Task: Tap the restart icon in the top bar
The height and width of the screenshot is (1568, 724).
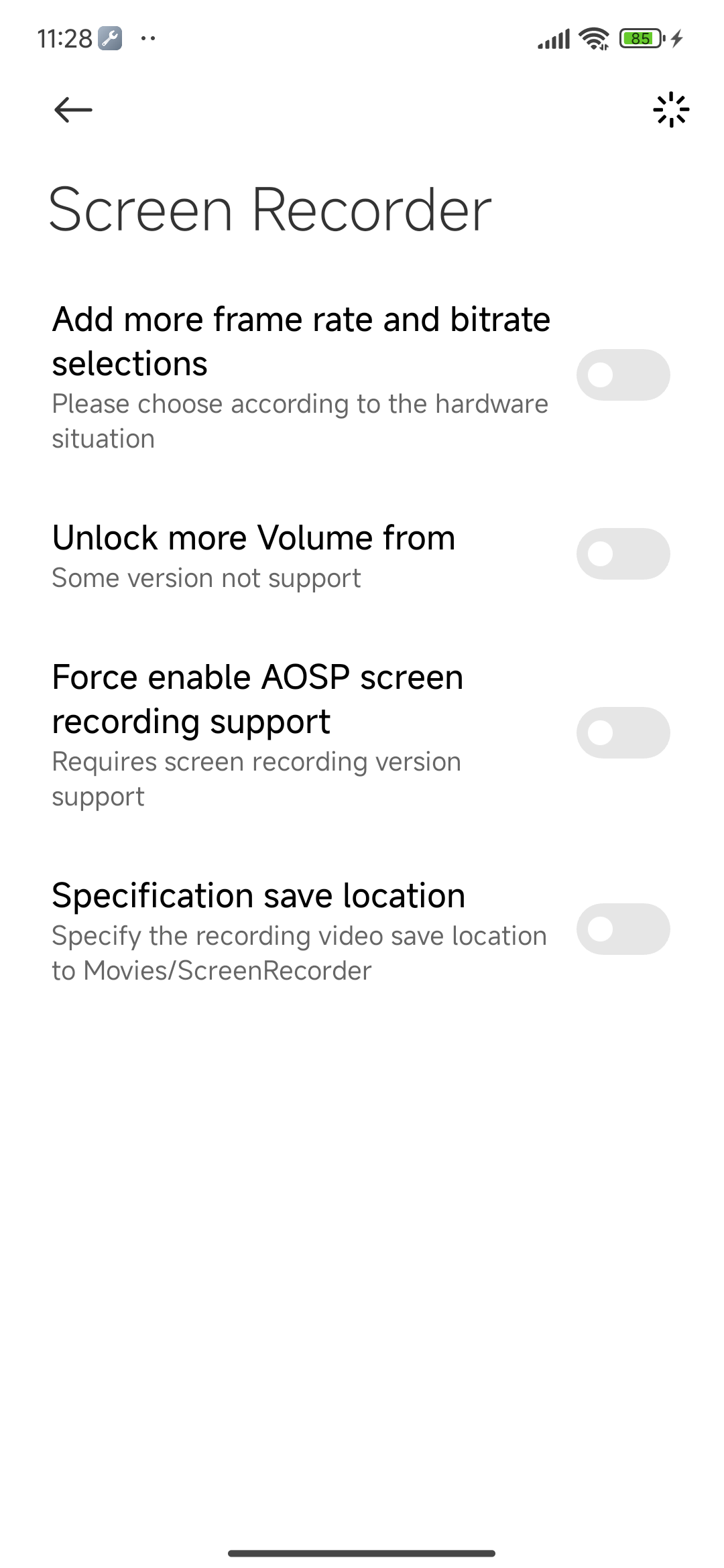Action: [x=671, y=110]
